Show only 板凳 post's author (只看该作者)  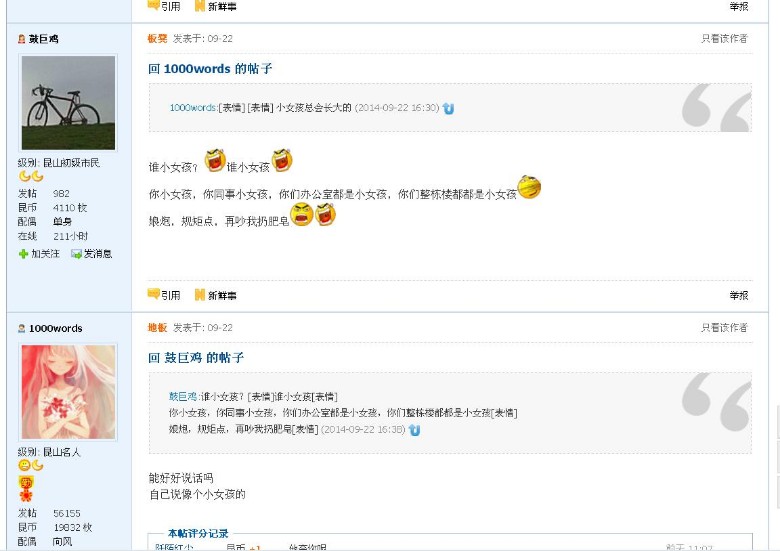723,39
